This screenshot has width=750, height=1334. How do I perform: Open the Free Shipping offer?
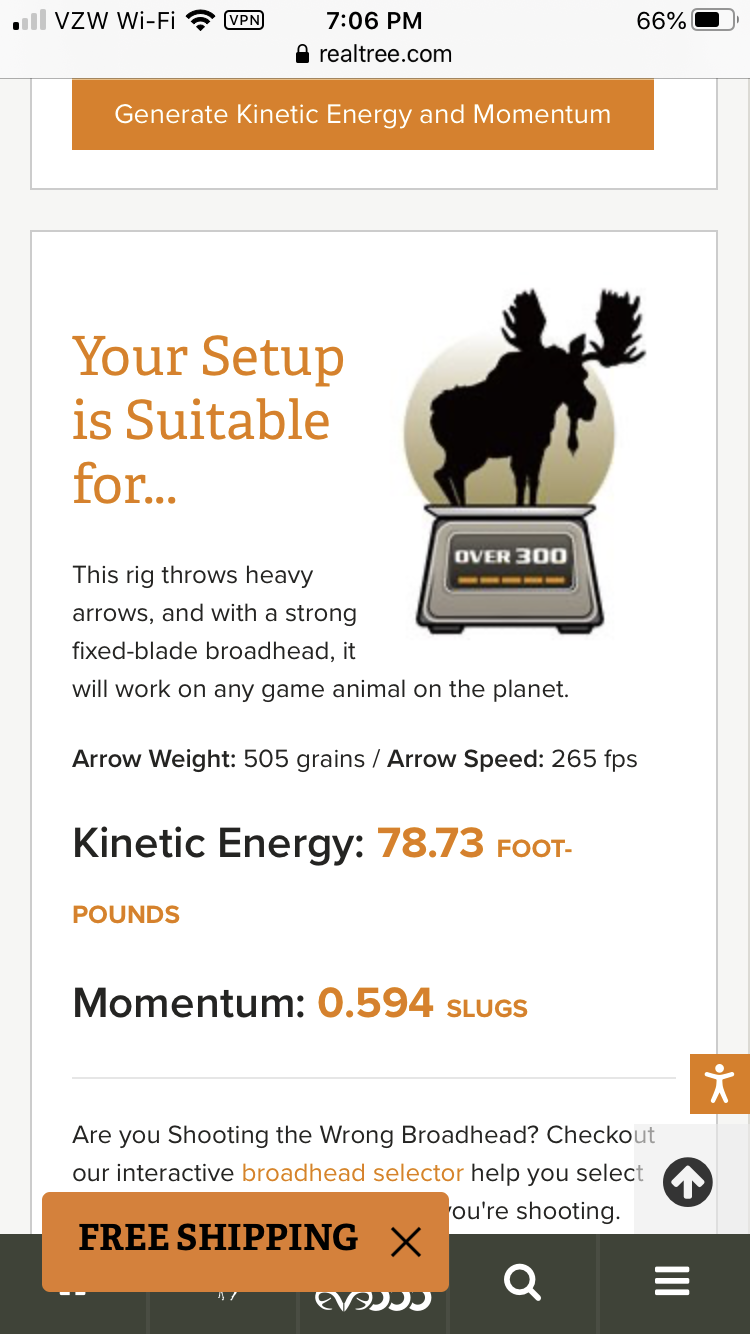(x=218, y=1238)
